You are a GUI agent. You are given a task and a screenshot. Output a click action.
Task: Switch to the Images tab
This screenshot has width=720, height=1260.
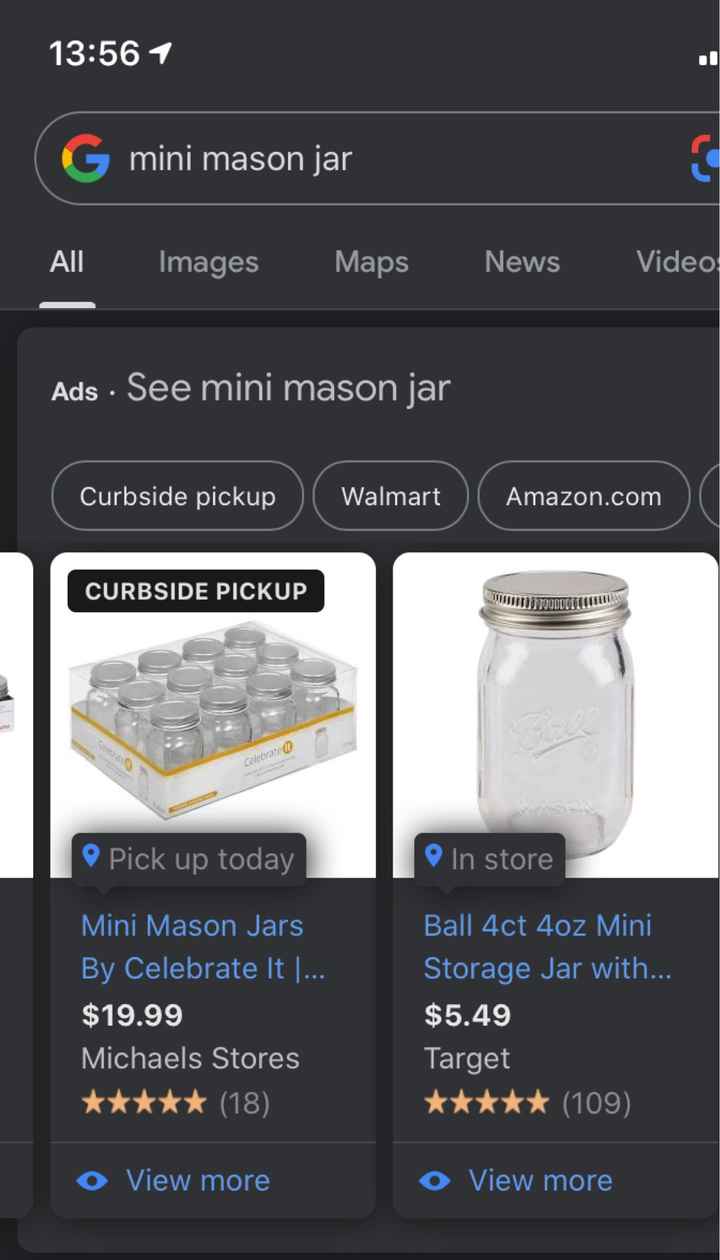pos(208,261)
